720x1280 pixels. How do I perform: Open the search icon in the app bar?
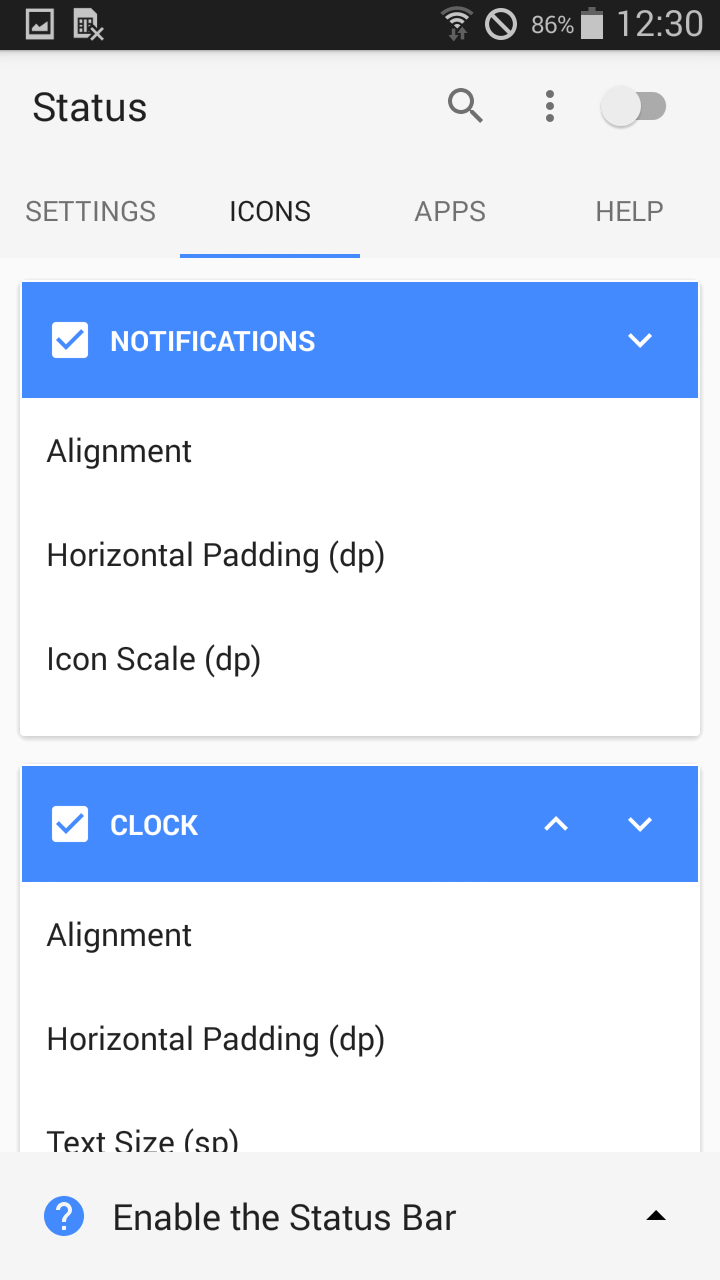click(465, 106)
